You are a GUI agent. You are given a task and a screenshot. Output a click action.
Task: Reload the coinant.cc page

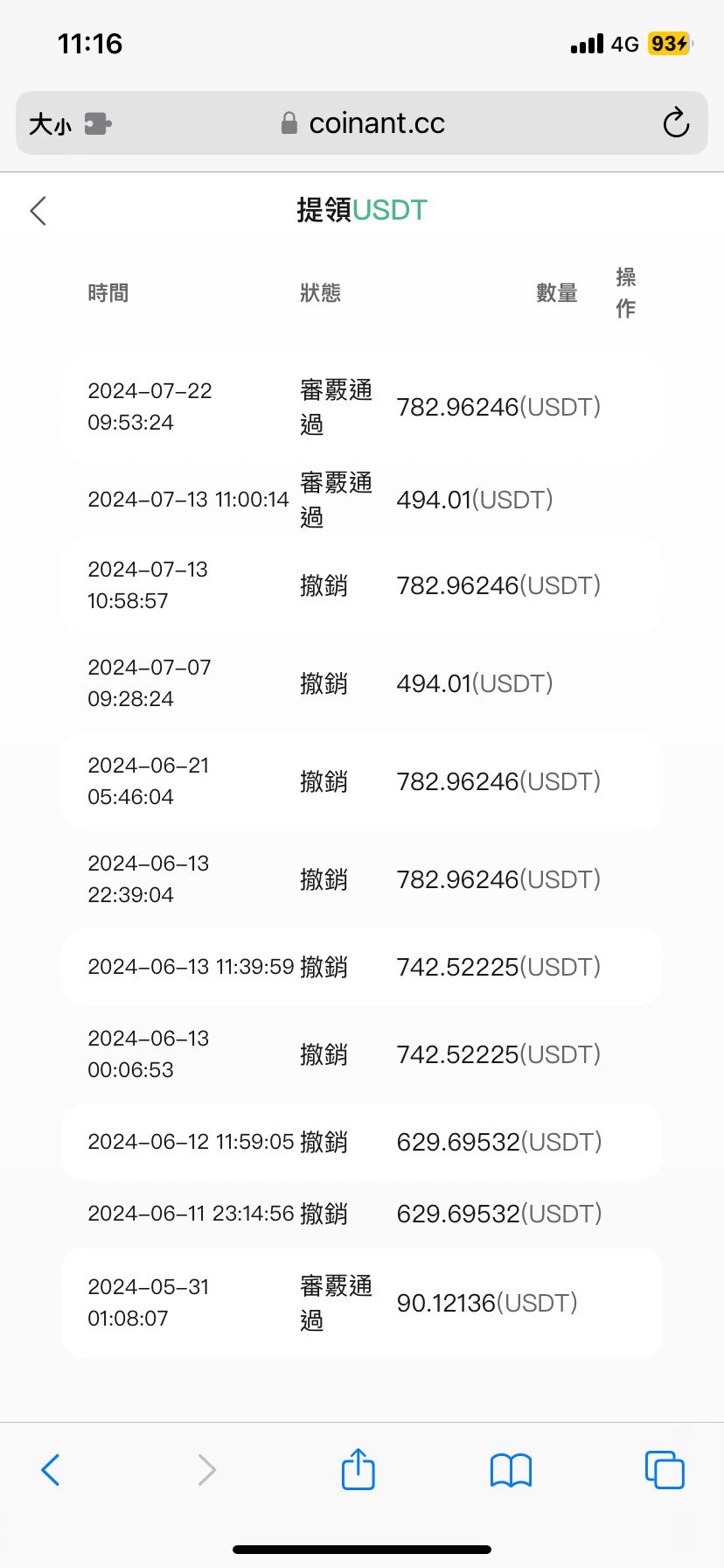point(676,123)
